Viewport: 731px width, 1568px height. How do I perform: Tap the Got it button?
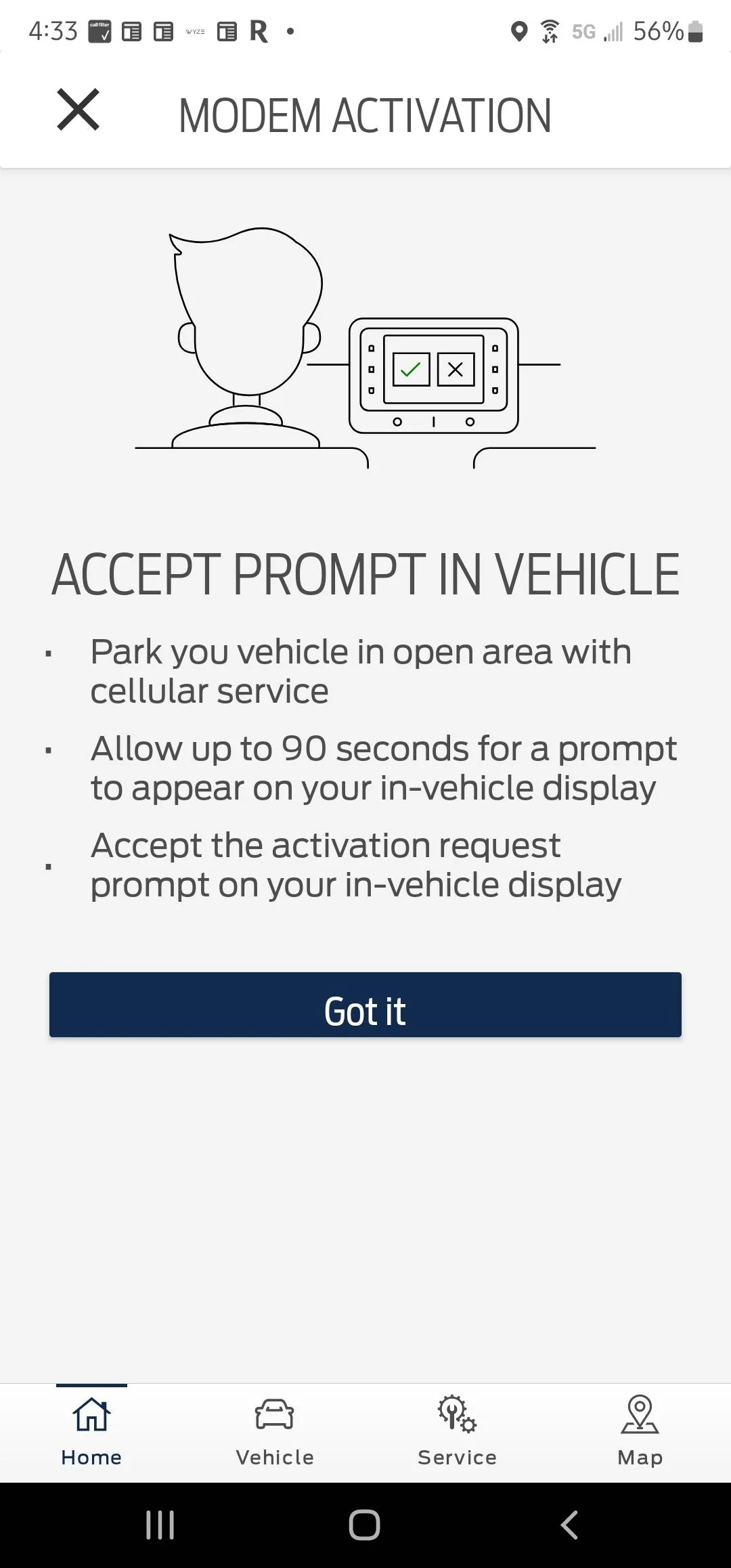(x=365, y=1005)
